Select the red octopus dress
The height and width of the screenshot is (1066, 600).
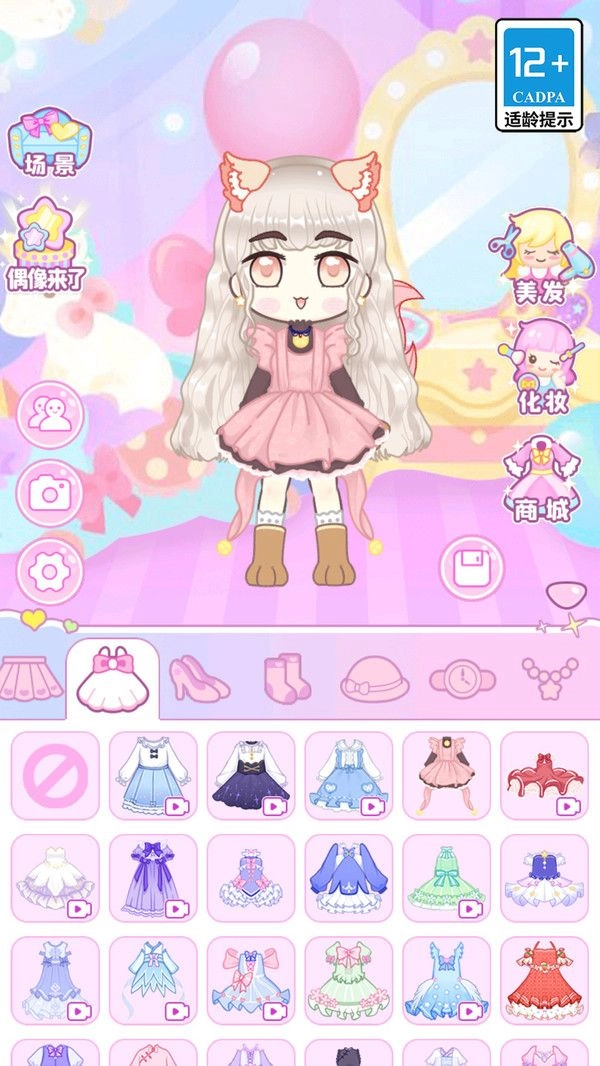pos(544,775)
